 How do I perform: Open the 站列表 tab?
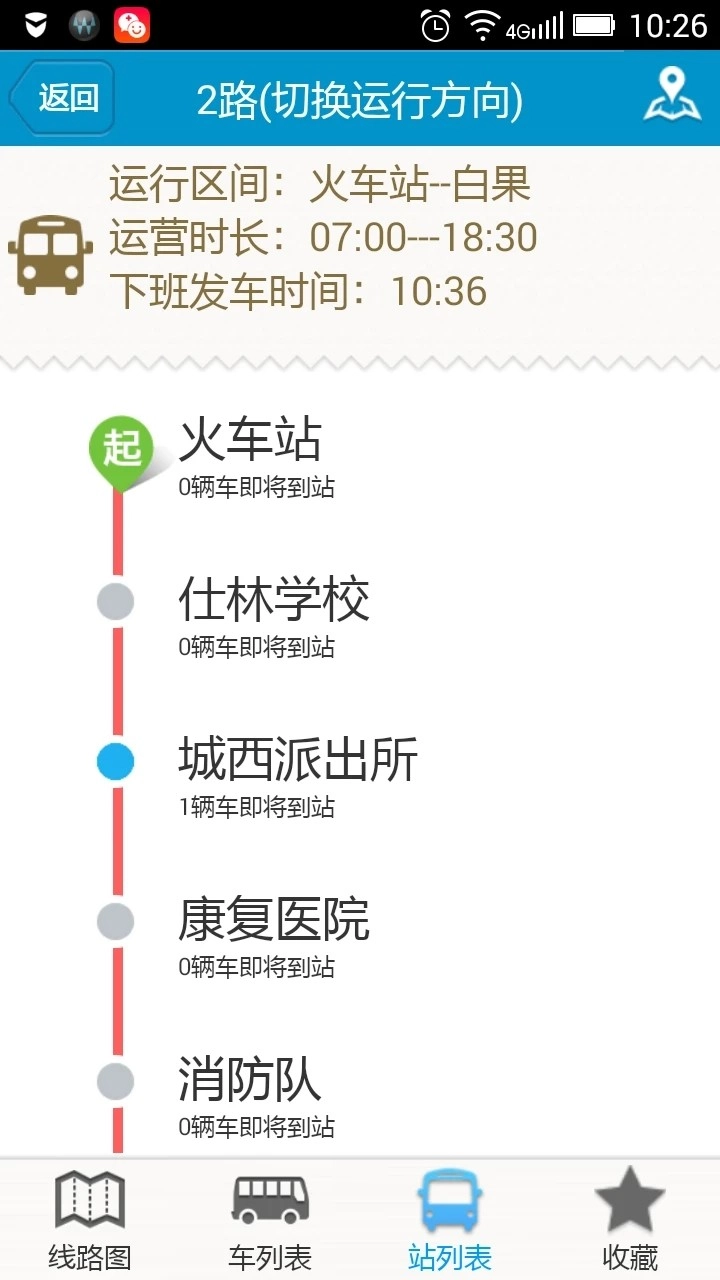tap(450, 1220)
